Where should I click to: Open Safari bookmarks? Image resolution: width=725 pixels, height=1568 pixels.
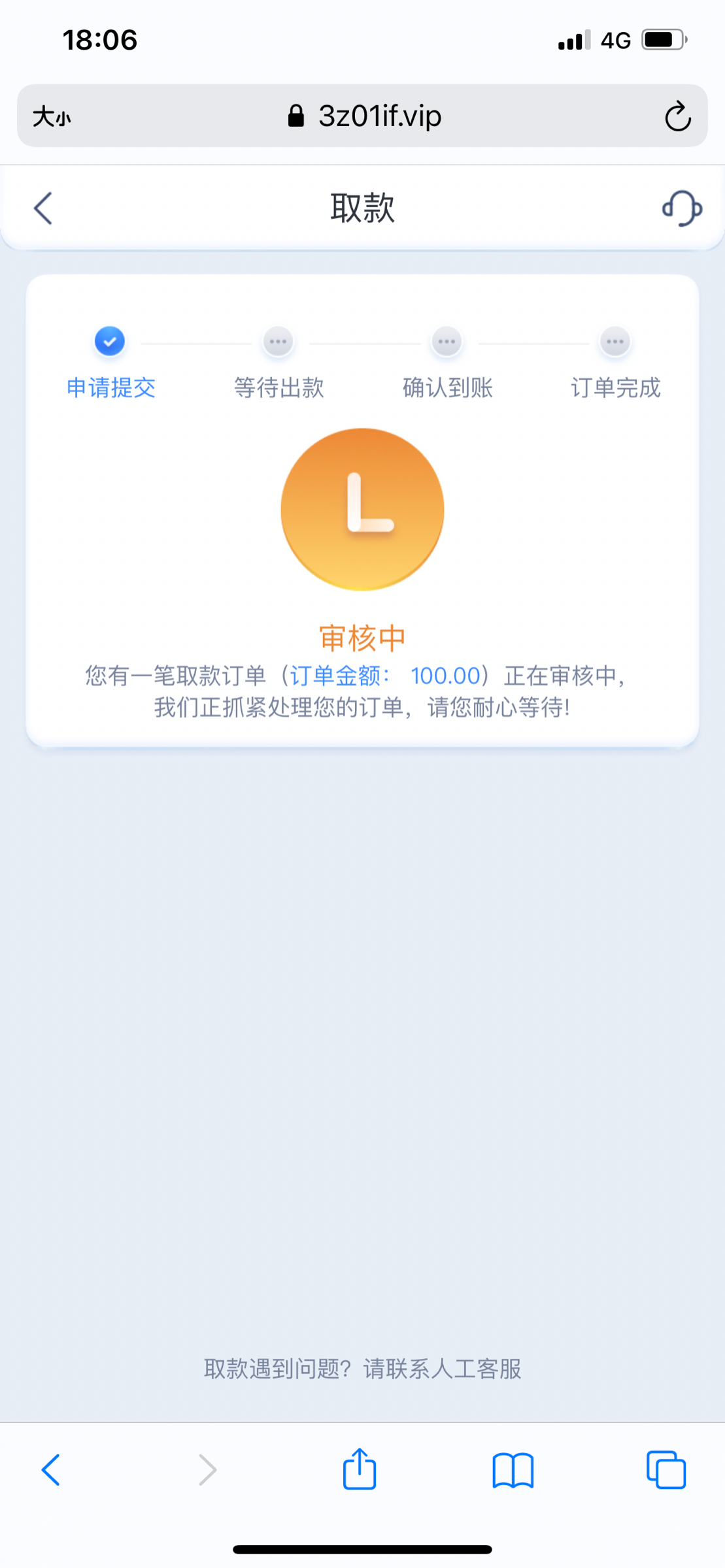click(513, 1470)
